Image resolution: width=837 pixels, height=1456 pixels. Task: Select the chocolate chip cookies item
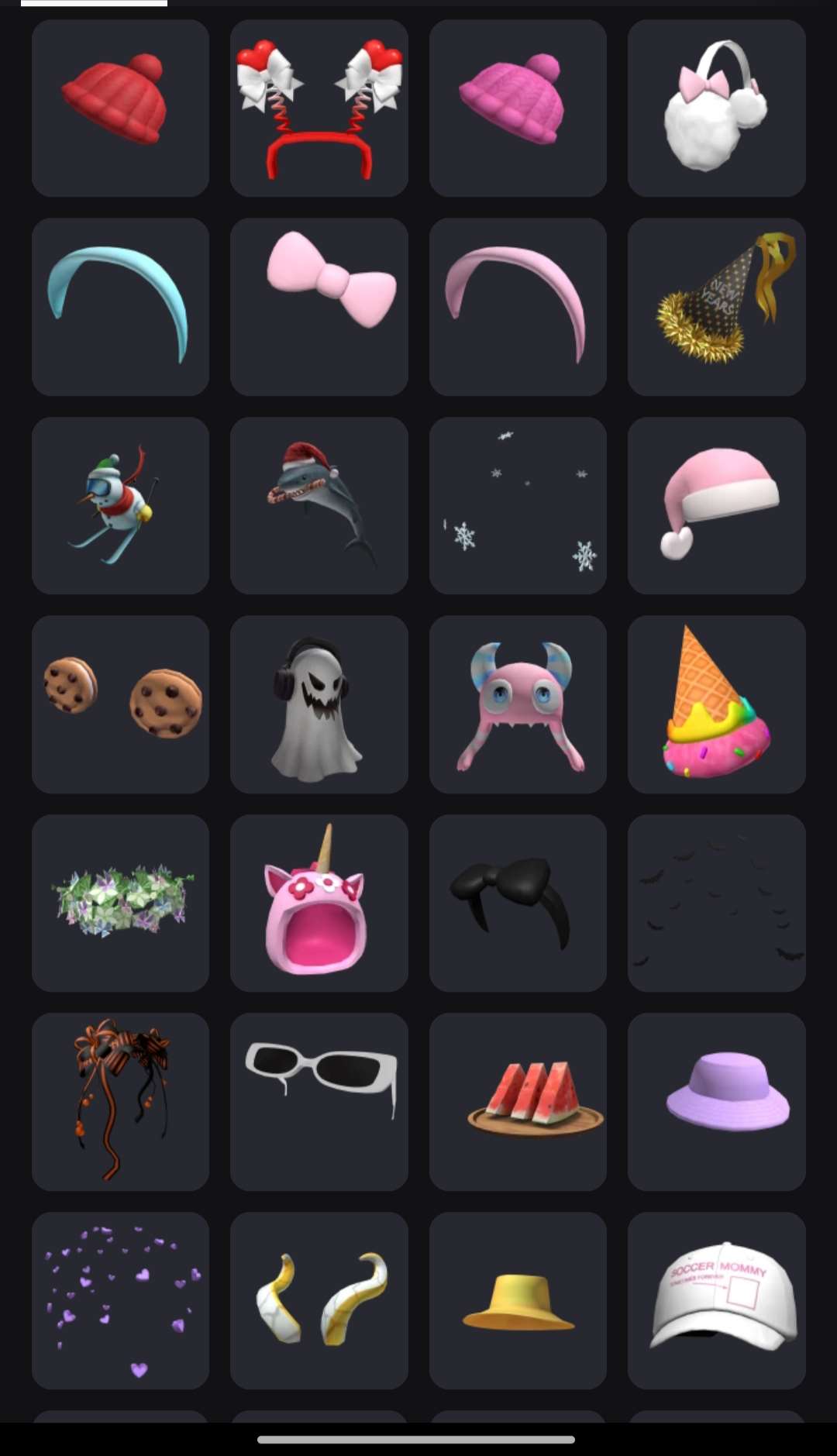tap(120, 704)
